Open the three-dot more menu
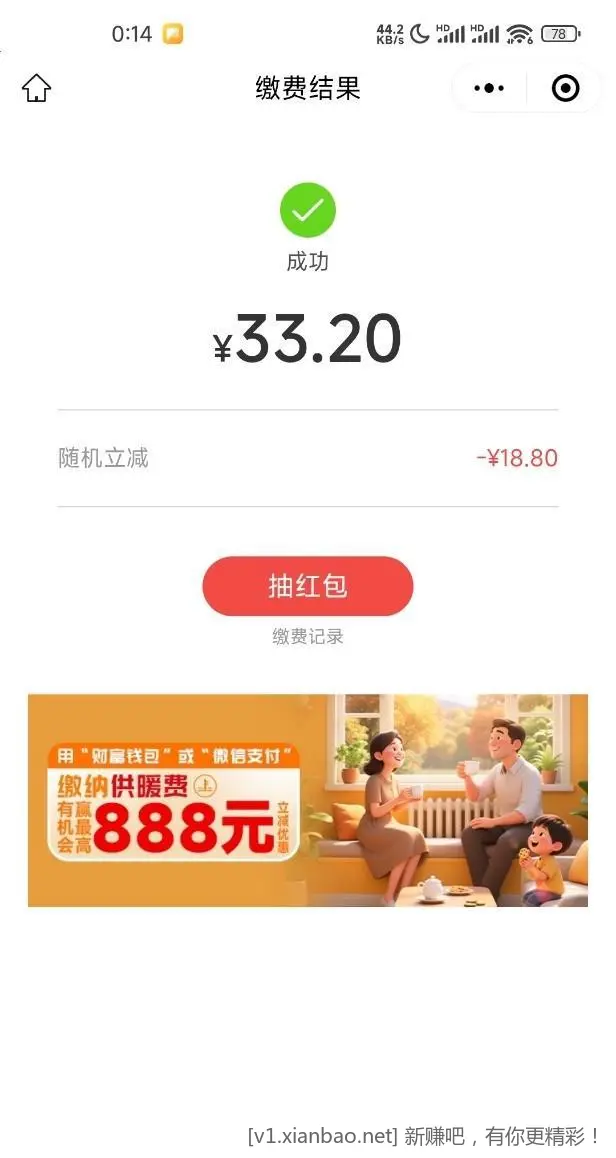The image size is (616, 1158). click(489, 89)
